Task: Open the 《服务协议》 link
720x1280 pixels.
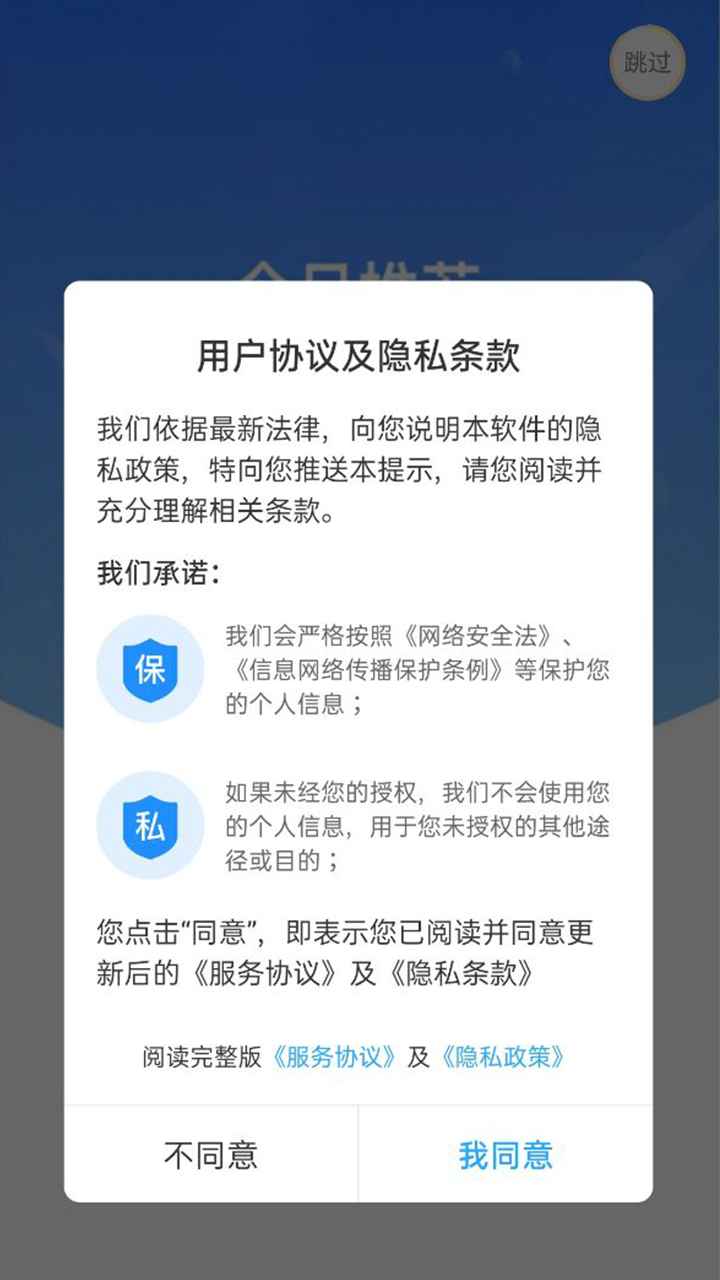Action: click(x=334, y=1057)
